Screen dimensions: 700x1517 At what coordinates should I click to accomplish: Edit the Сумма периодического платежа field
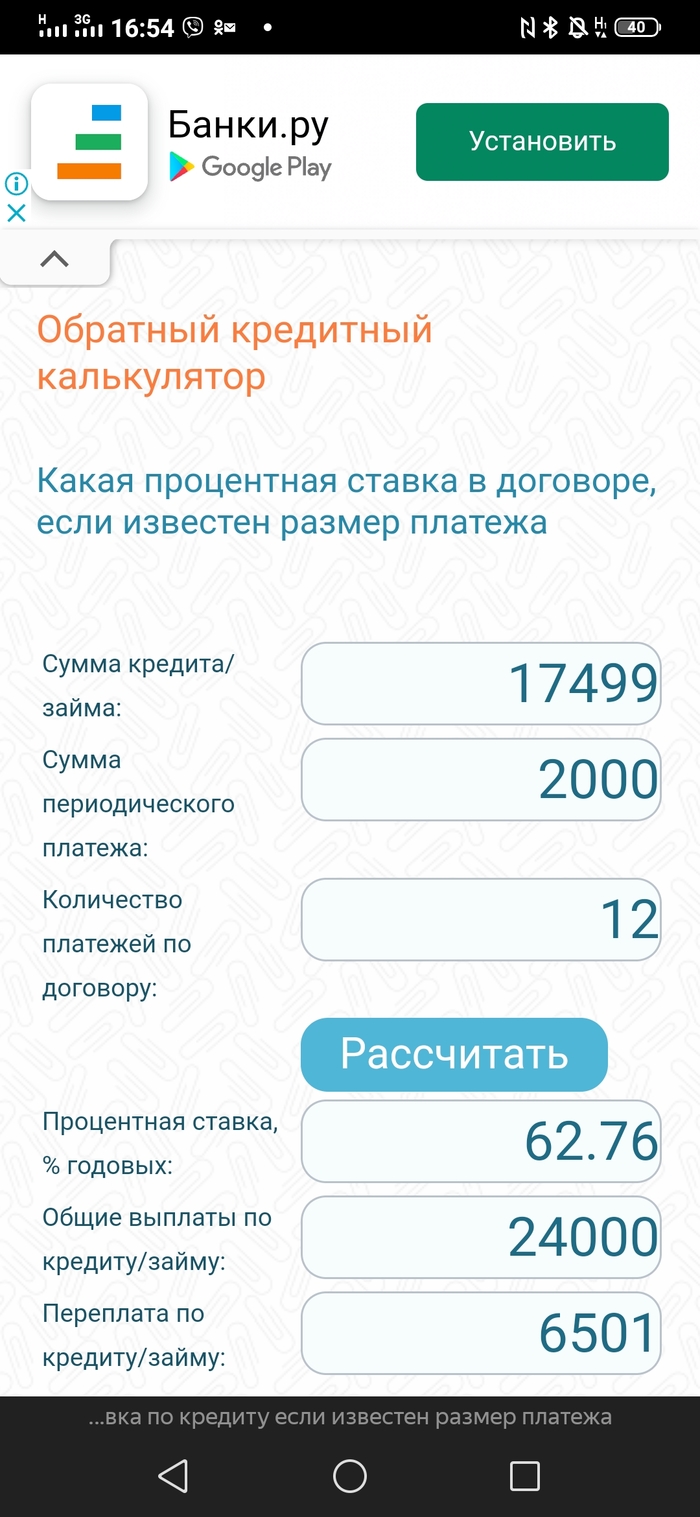[x=481, y=780]
